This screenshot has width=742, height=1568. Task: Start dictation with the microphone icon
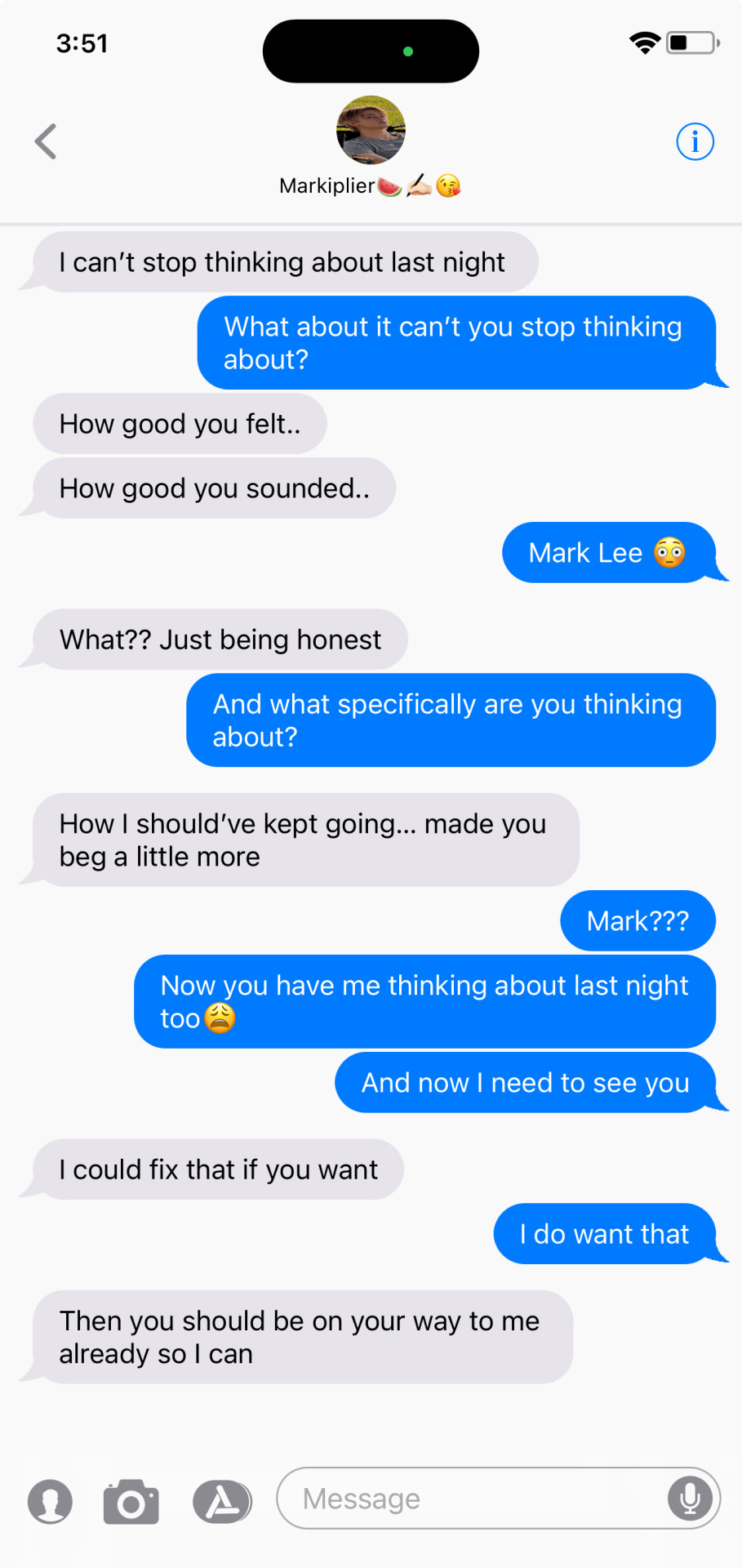pos(690,1499)
